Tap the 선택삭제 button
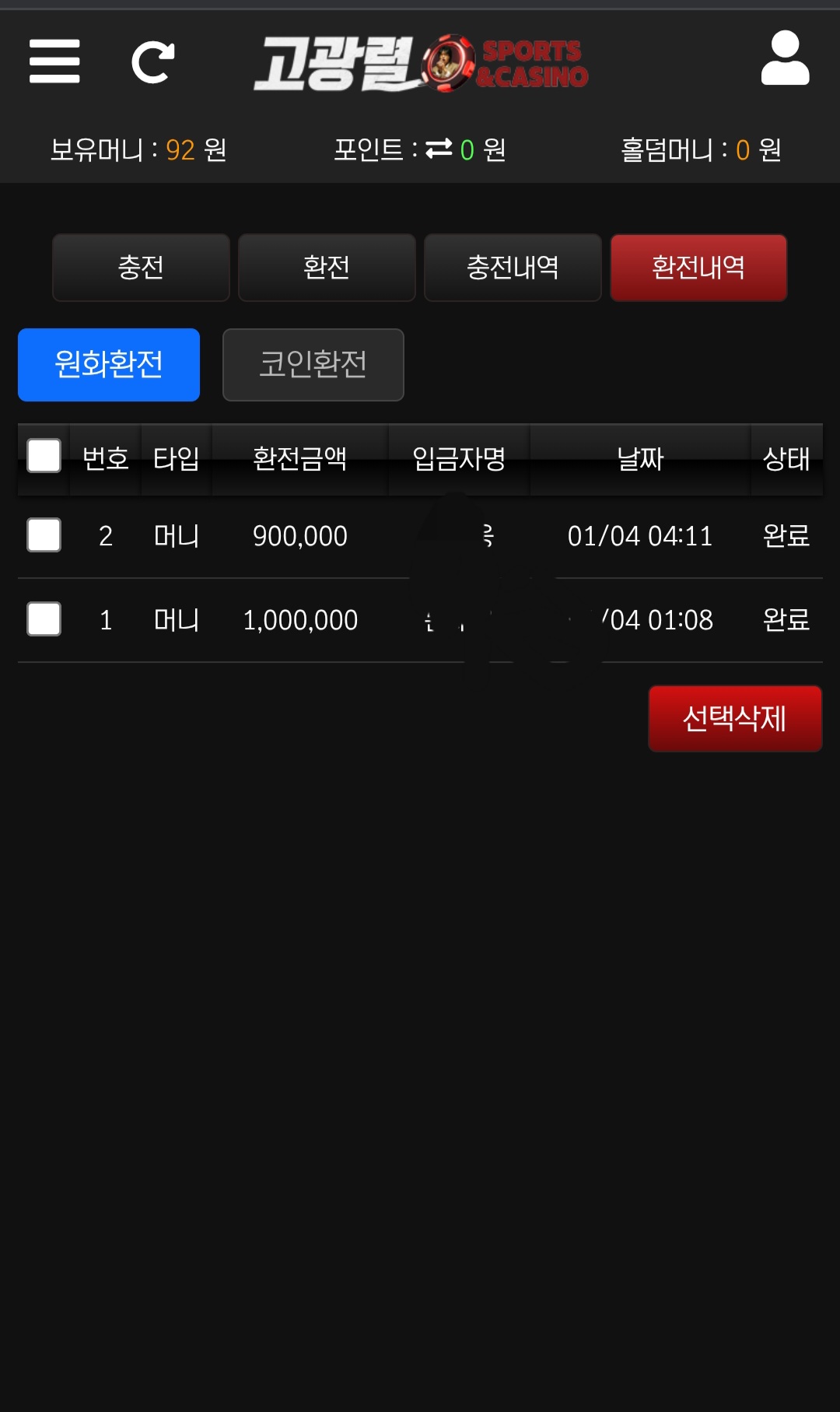The image size is (840, 1412). (x=735, y=718)
